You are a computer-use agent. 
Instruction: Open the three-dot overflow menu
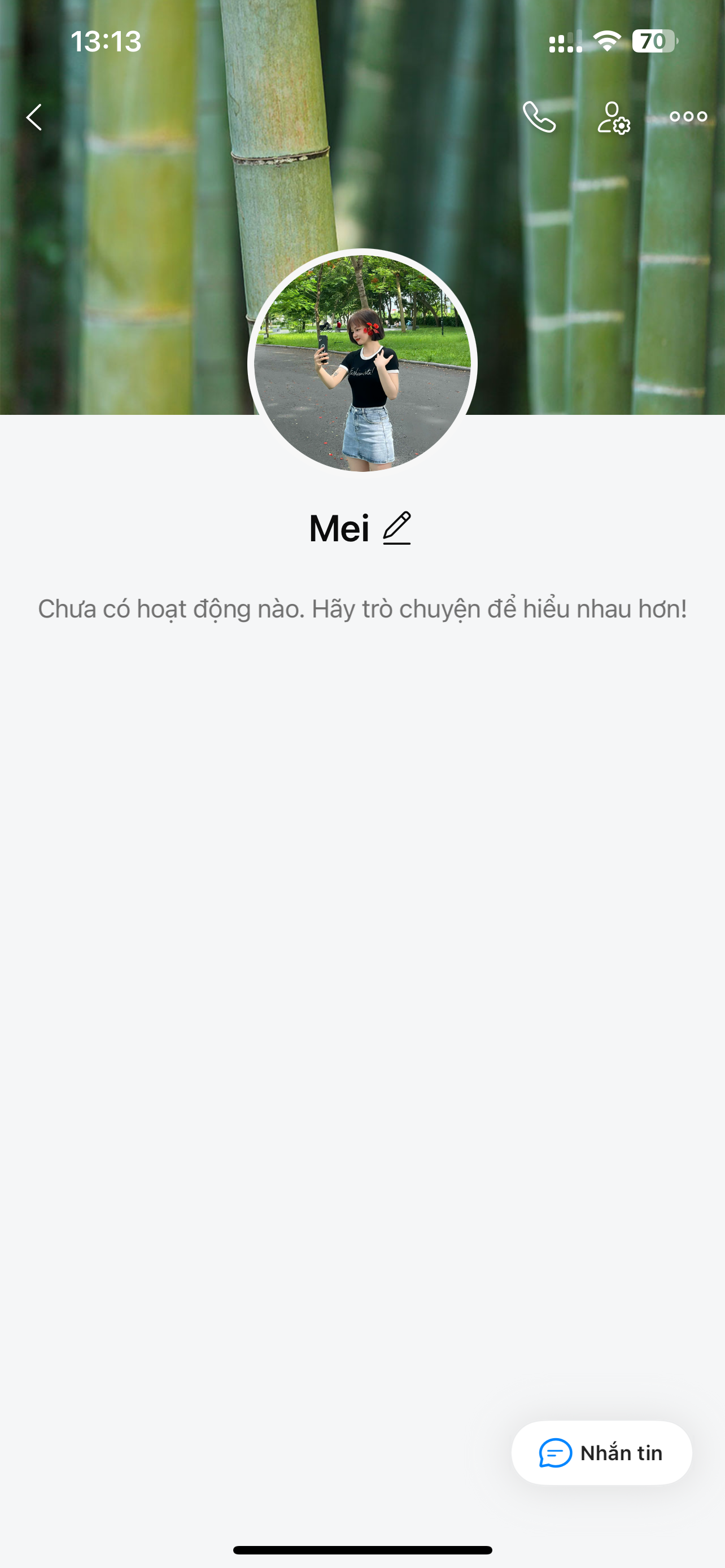point(688,117)
